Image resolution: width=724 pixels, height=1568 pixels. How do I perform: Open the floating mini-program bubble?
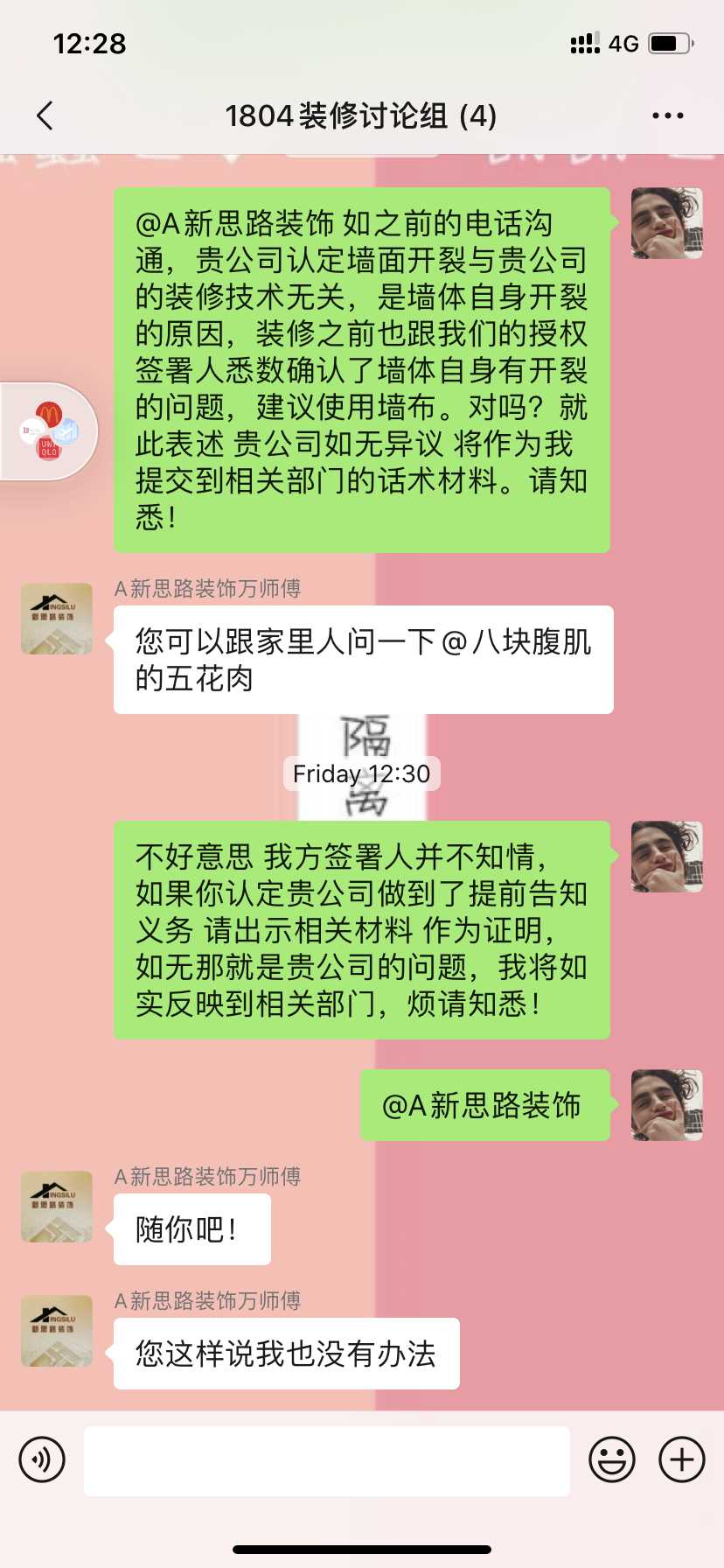[49, 431]
